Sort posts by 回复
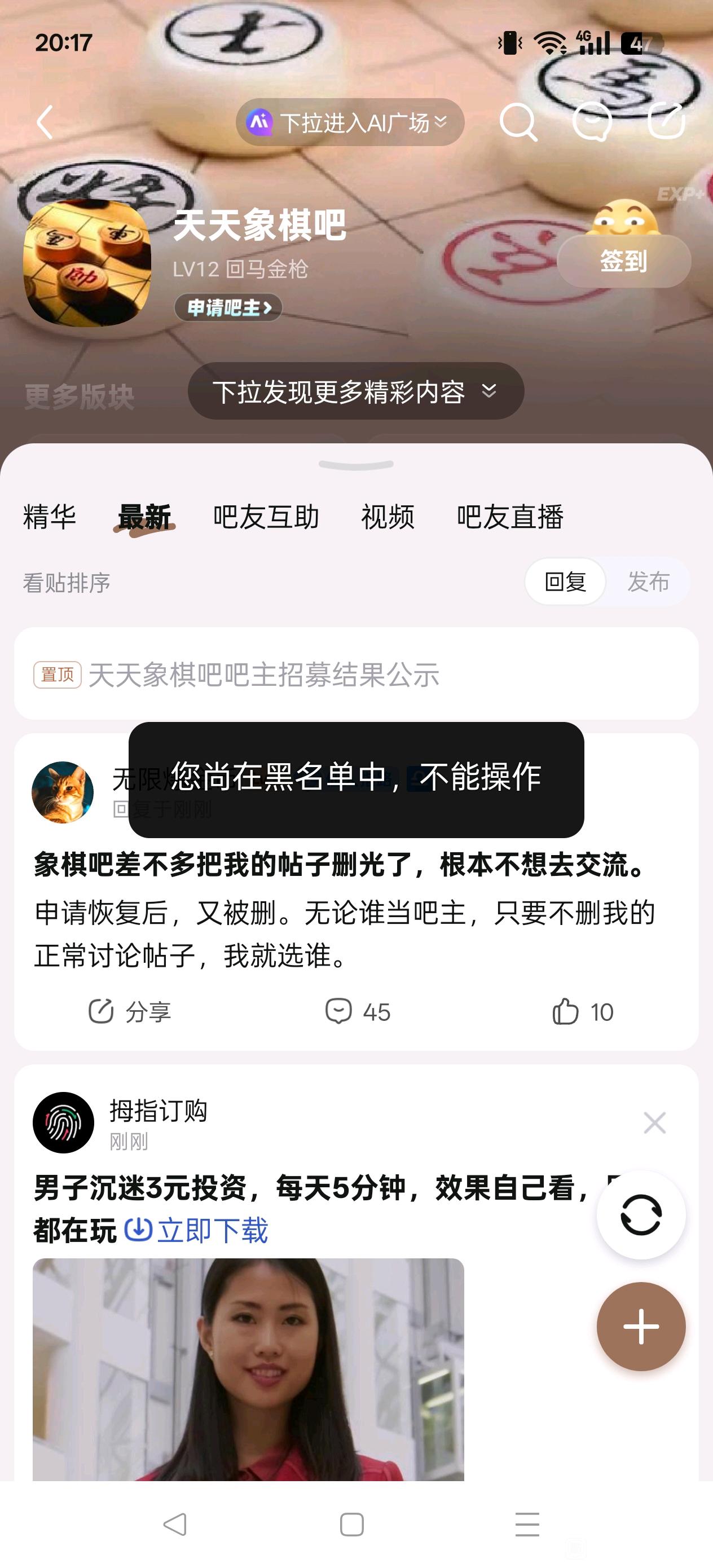Viewport: 713px width, 1568px height. tap(565, 582)
